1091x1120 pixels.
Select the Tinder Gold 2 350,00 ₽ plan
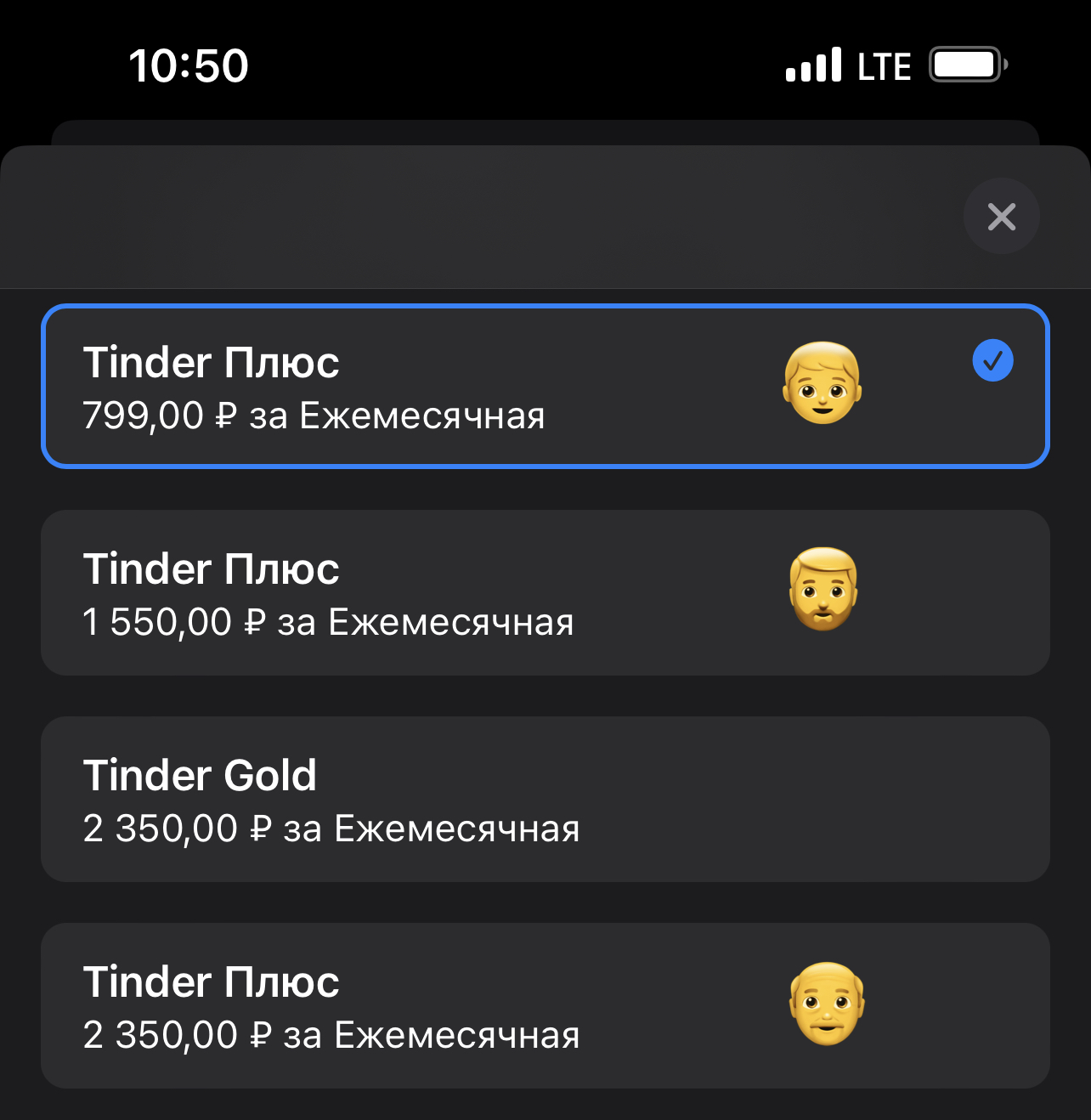click(x=544, y=800)
